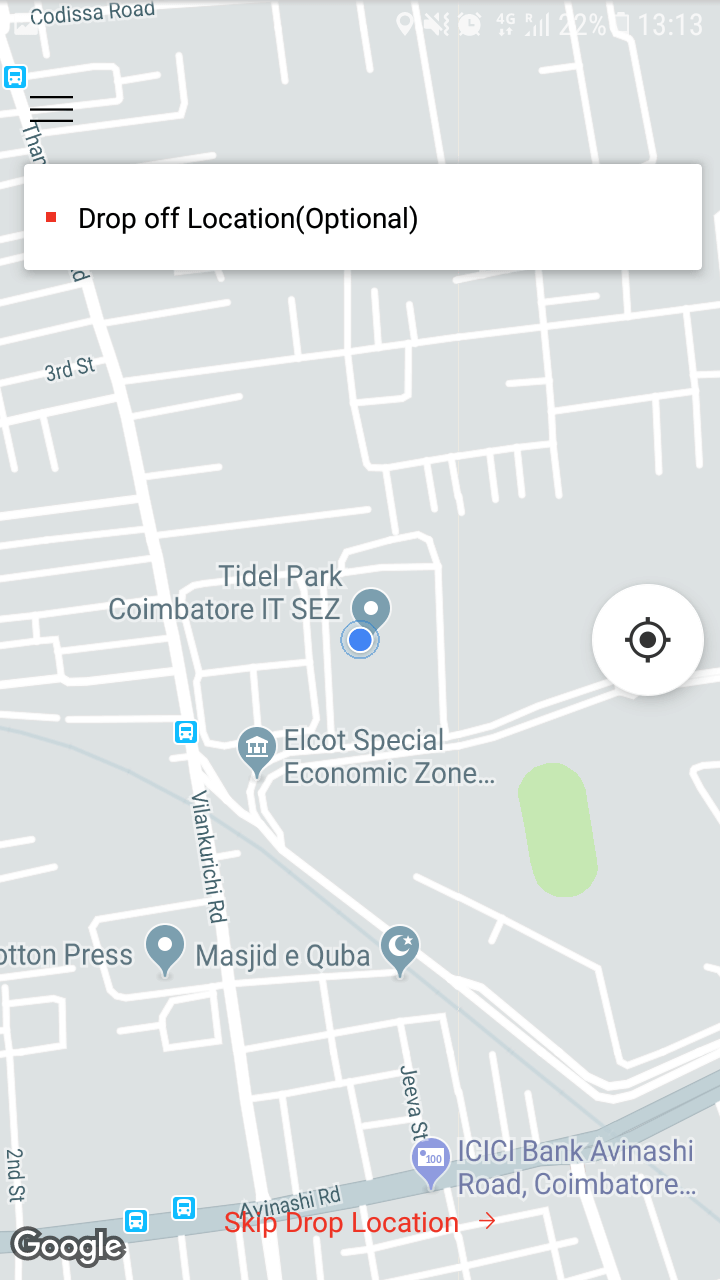Screen dimensions: 720x1280
Task: Tap the Skip Drop Location link
Action: [x=358, y=1222]
